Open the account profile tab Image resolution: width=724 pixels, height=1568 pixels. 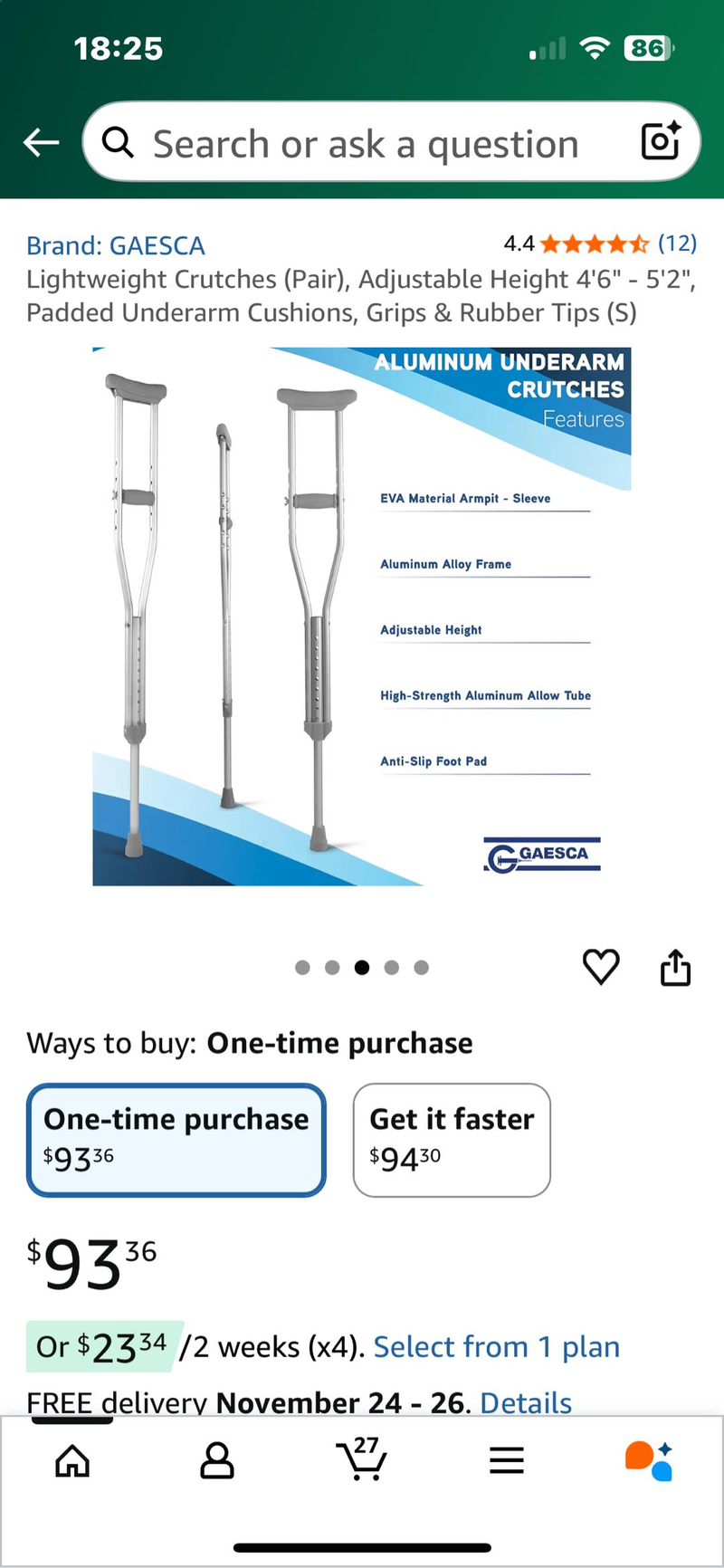tap(217, 1460)
